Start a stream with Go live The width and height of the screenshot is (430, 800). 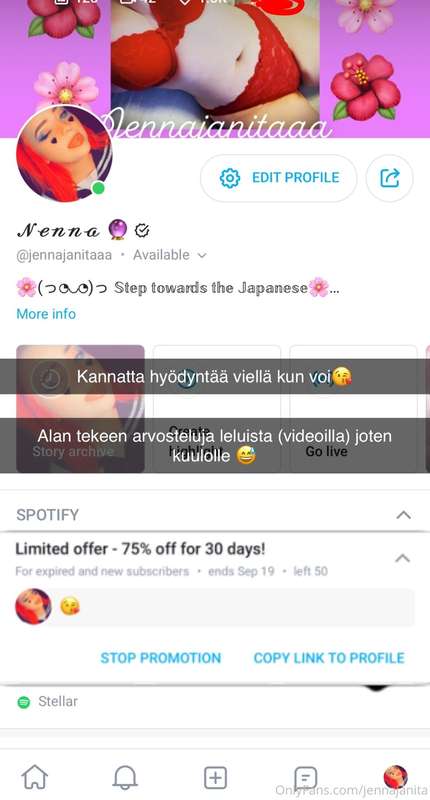(353, 409)
